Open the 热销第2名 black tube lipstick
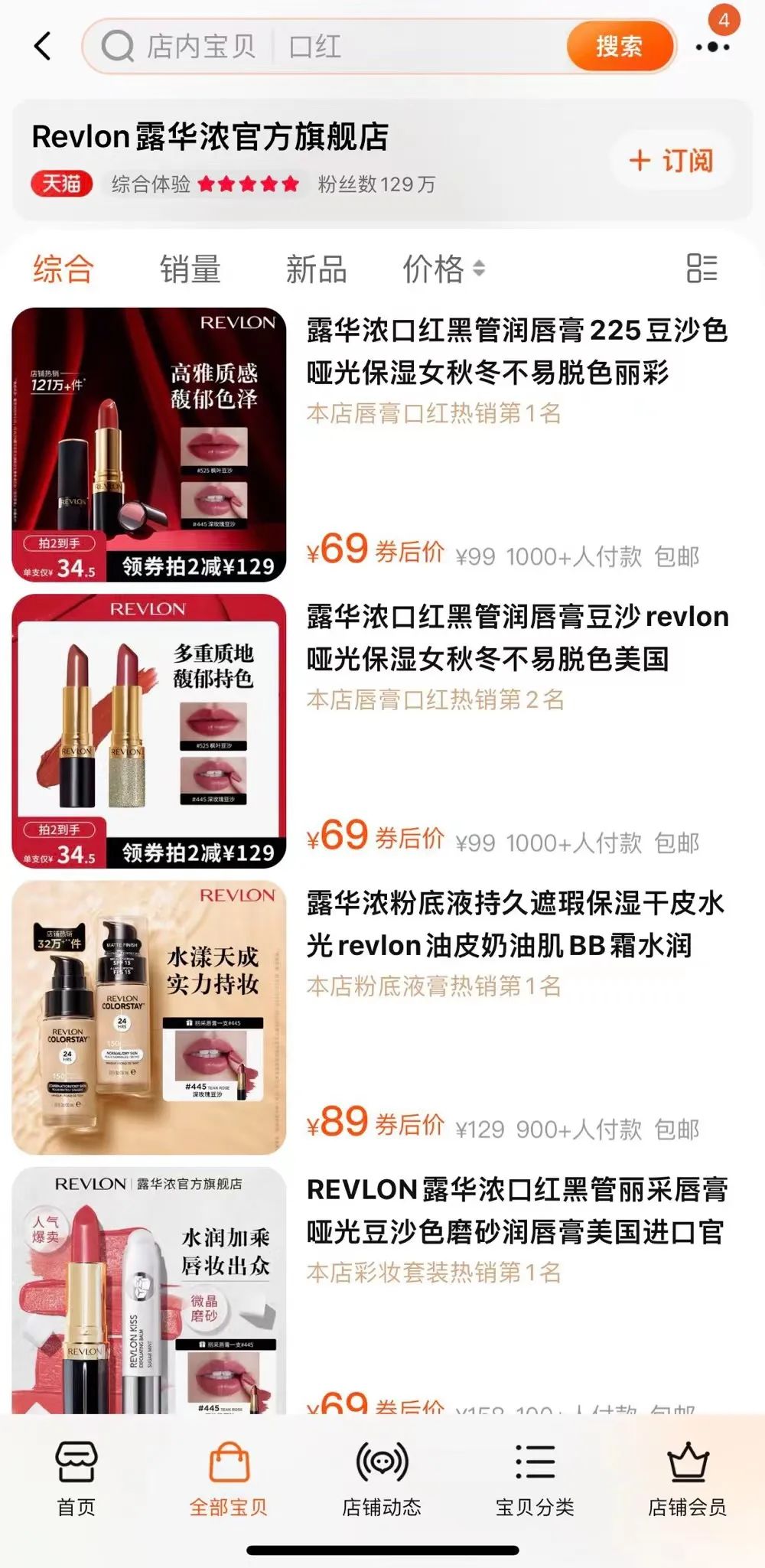 [x=516, y=637]
